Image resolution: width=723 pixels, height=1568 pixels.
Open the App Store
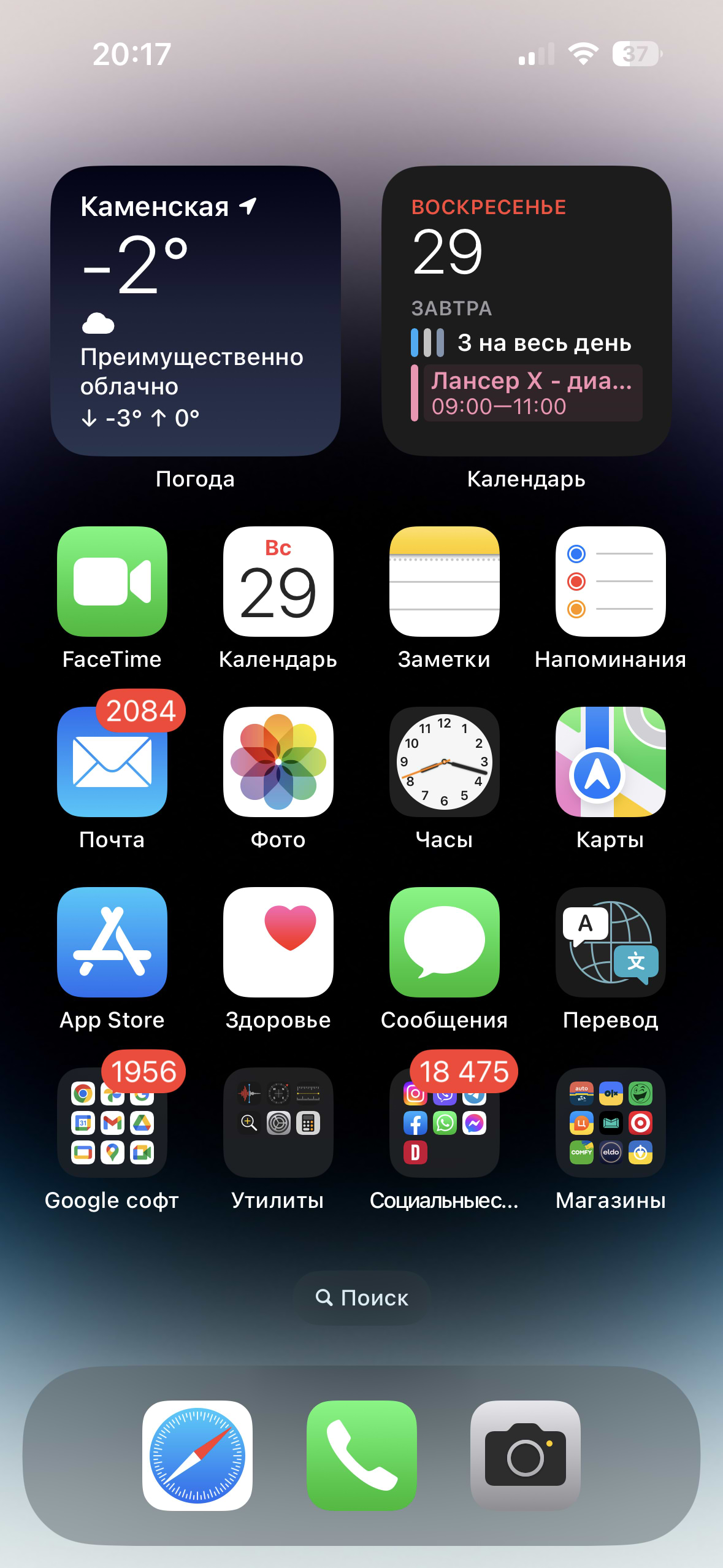click(112, 942)
